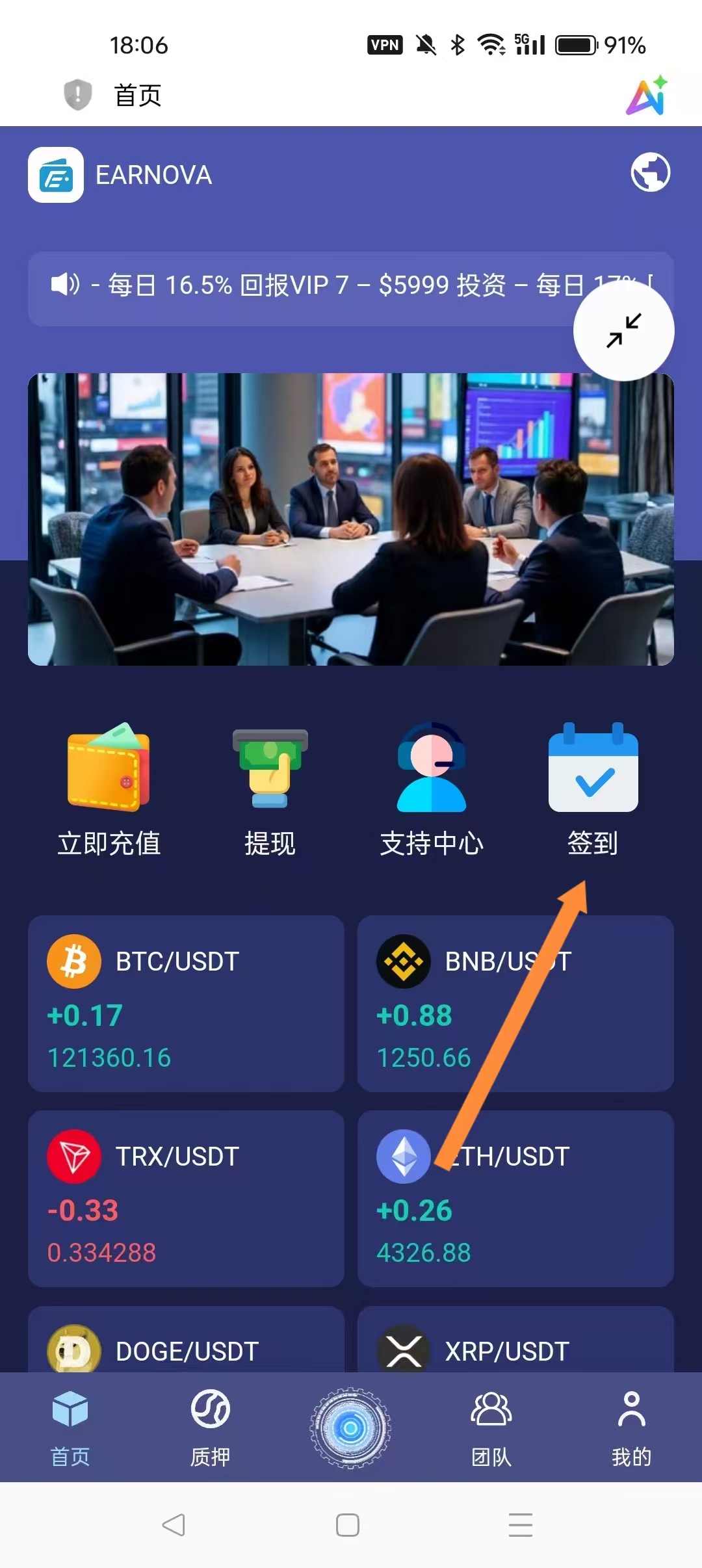Open the BNB/USDT card
Viewport: 702px width, 1568px height.
515,1003
